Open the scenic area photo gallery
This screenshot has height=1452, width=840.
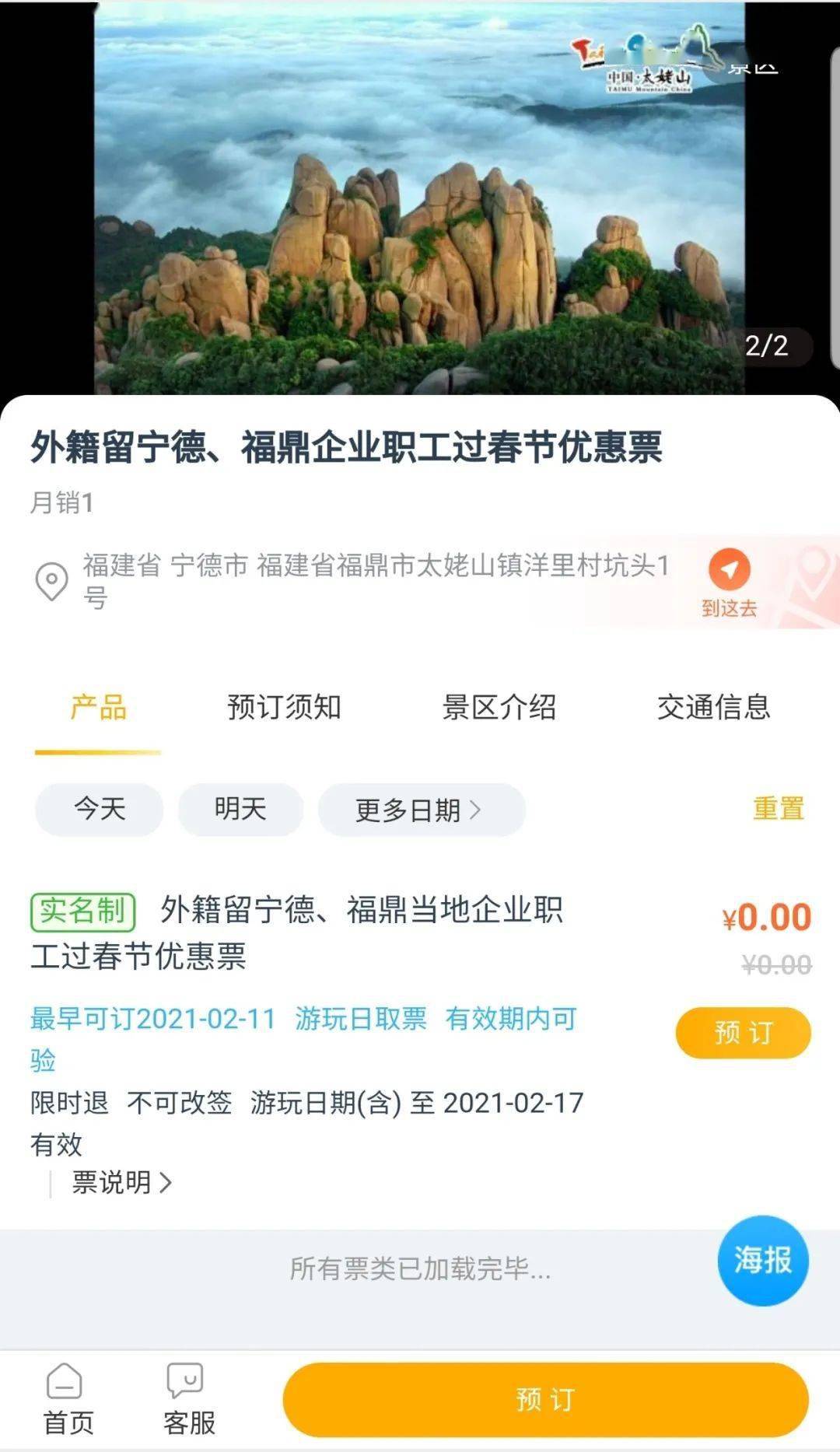(x=420, y=198)
